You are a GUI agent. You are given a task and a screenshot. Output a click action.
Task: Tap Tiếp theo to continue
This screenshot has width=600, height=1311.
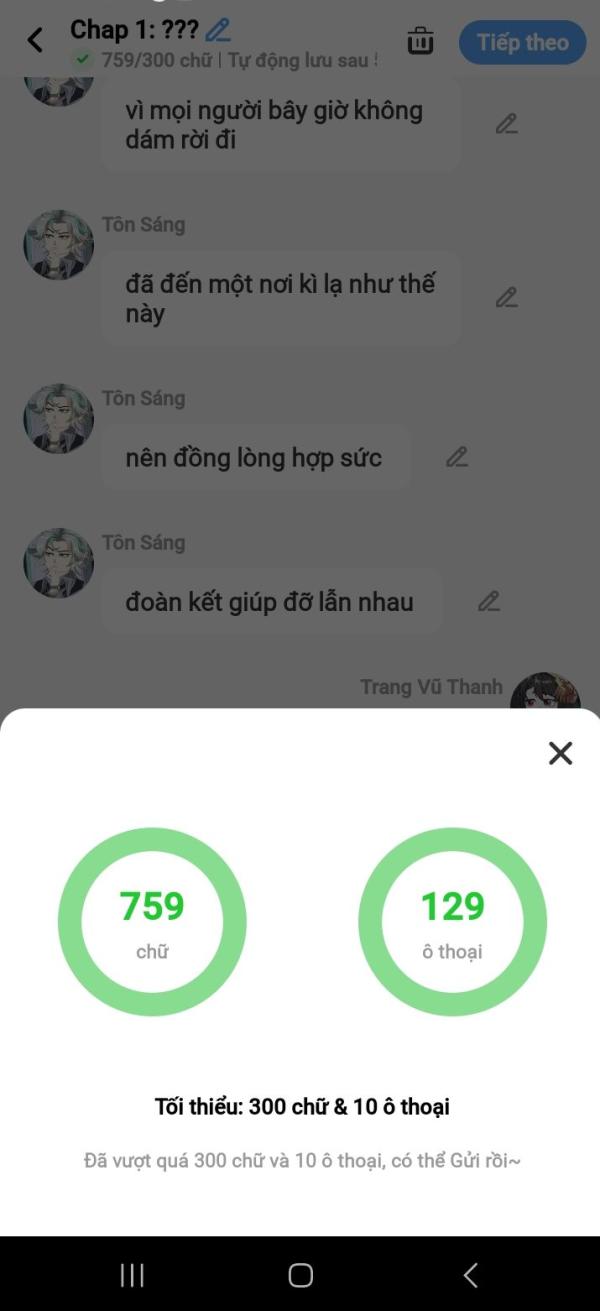pyautogui.click(x=522, y=42)
